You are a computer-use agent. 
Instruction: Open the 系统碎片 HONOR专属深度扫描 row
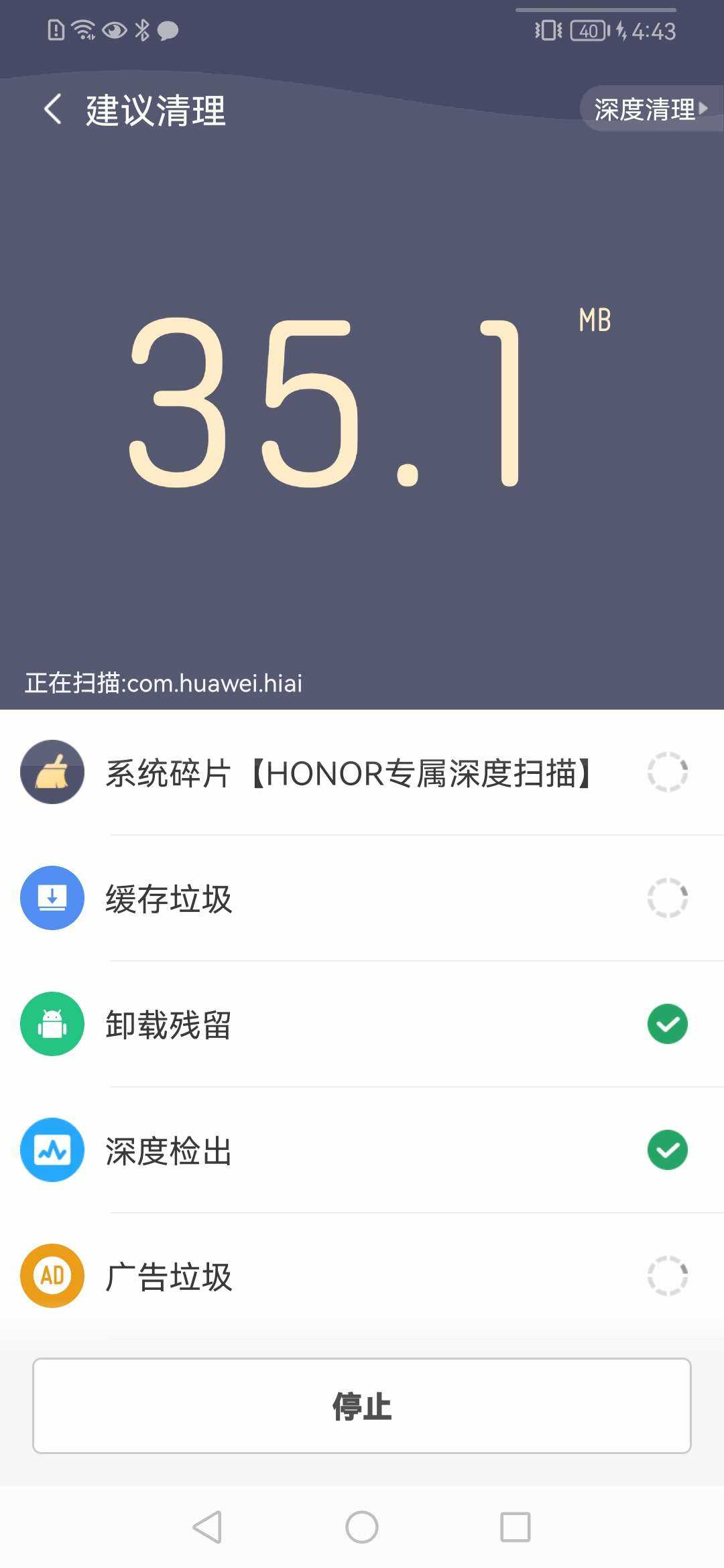349,773
